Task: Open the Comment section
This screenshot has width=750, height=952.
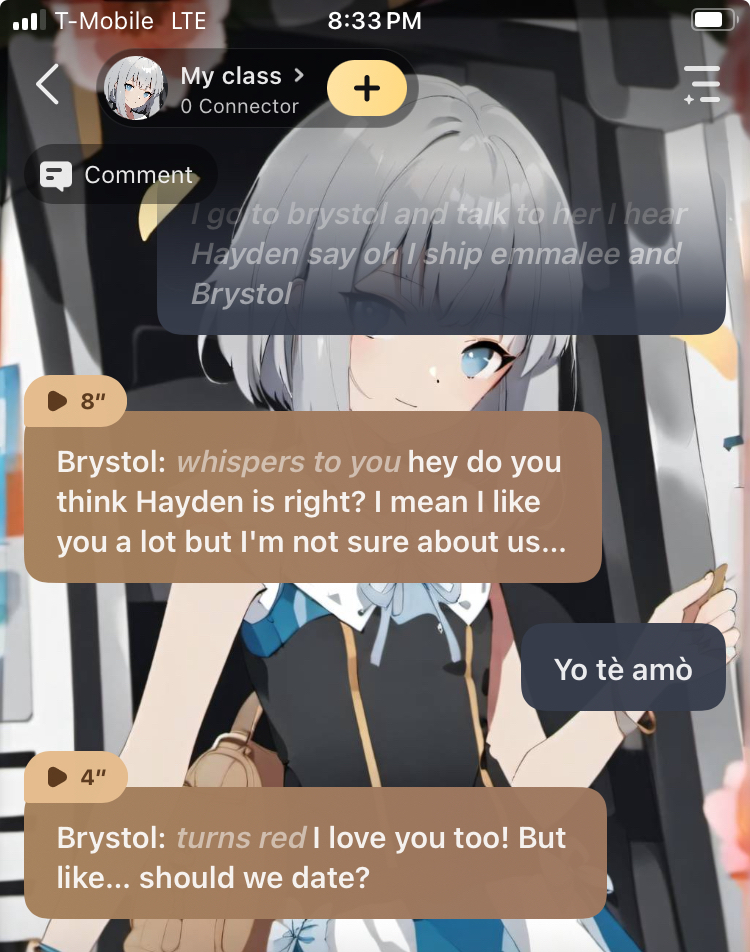Action: click(118, 176)
